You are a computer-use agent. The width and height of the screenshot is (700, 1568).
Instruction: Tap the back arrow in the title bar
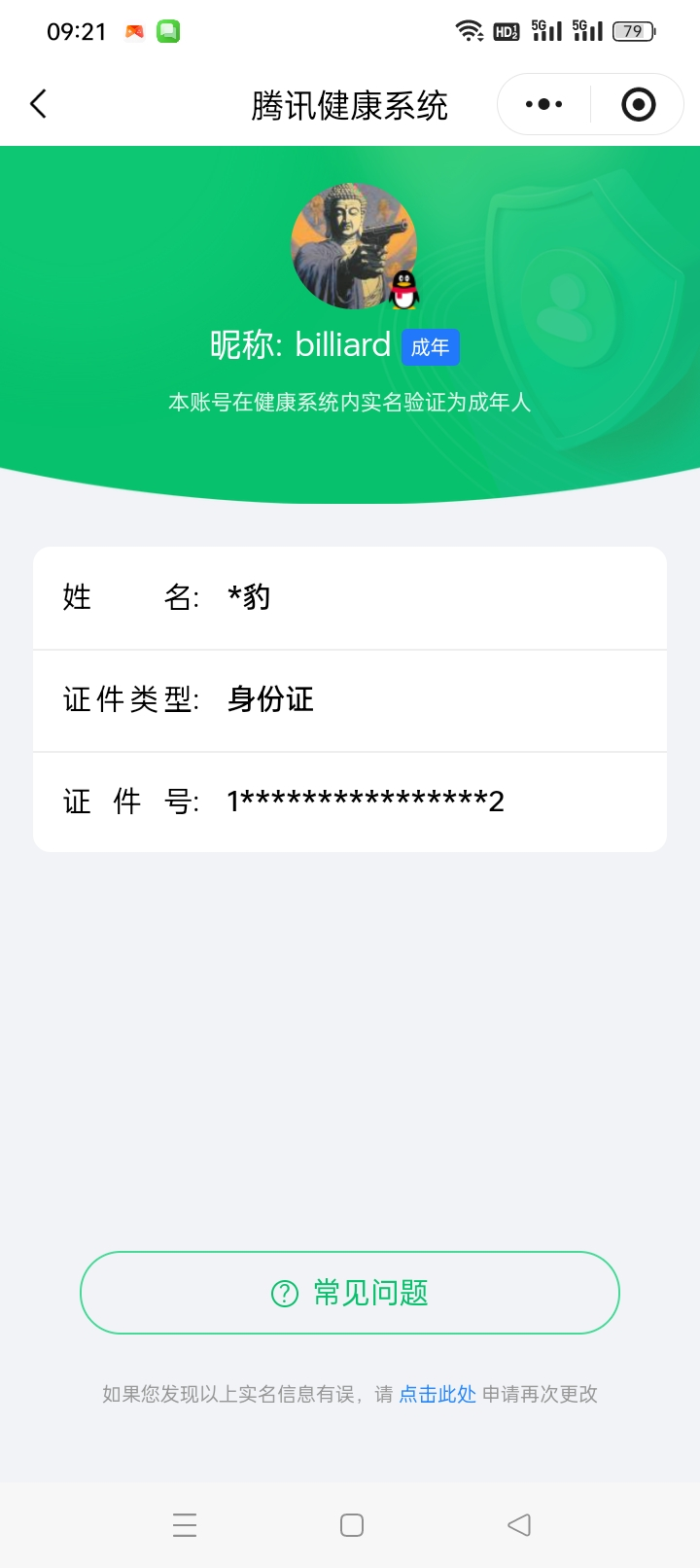tap(39, 103)
